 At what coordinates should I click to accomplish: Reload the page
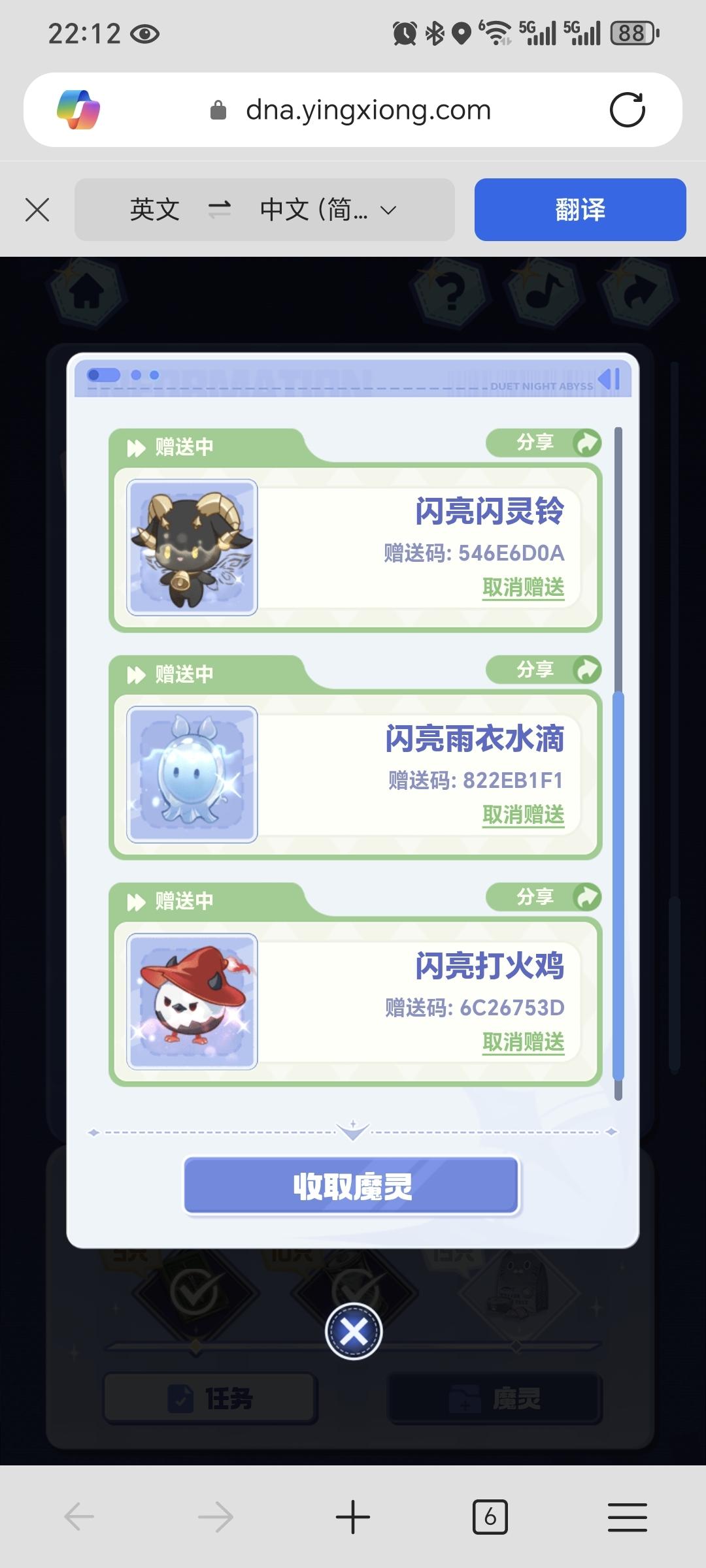(627, 110)
